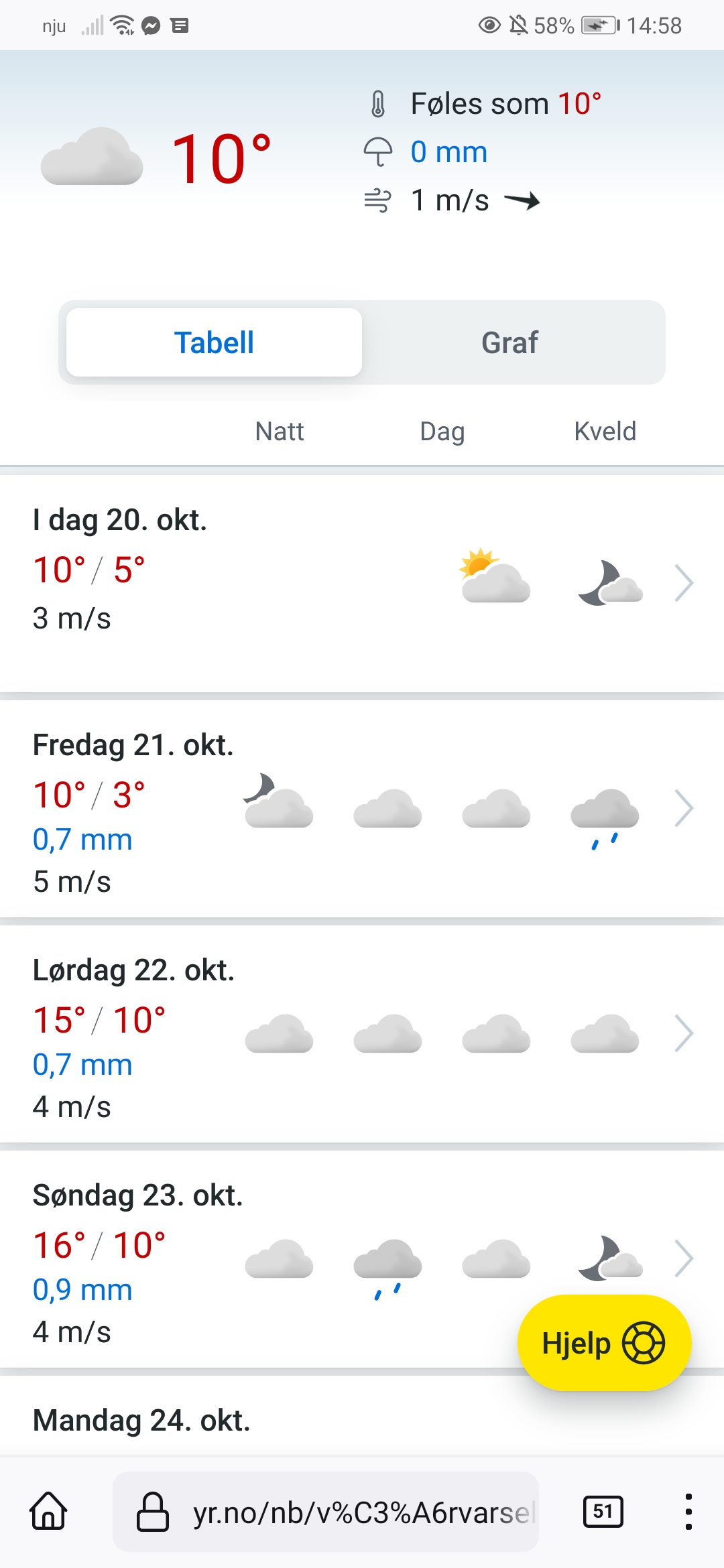
Task: Select the Tabell view
Action: [x=214, y=342]
